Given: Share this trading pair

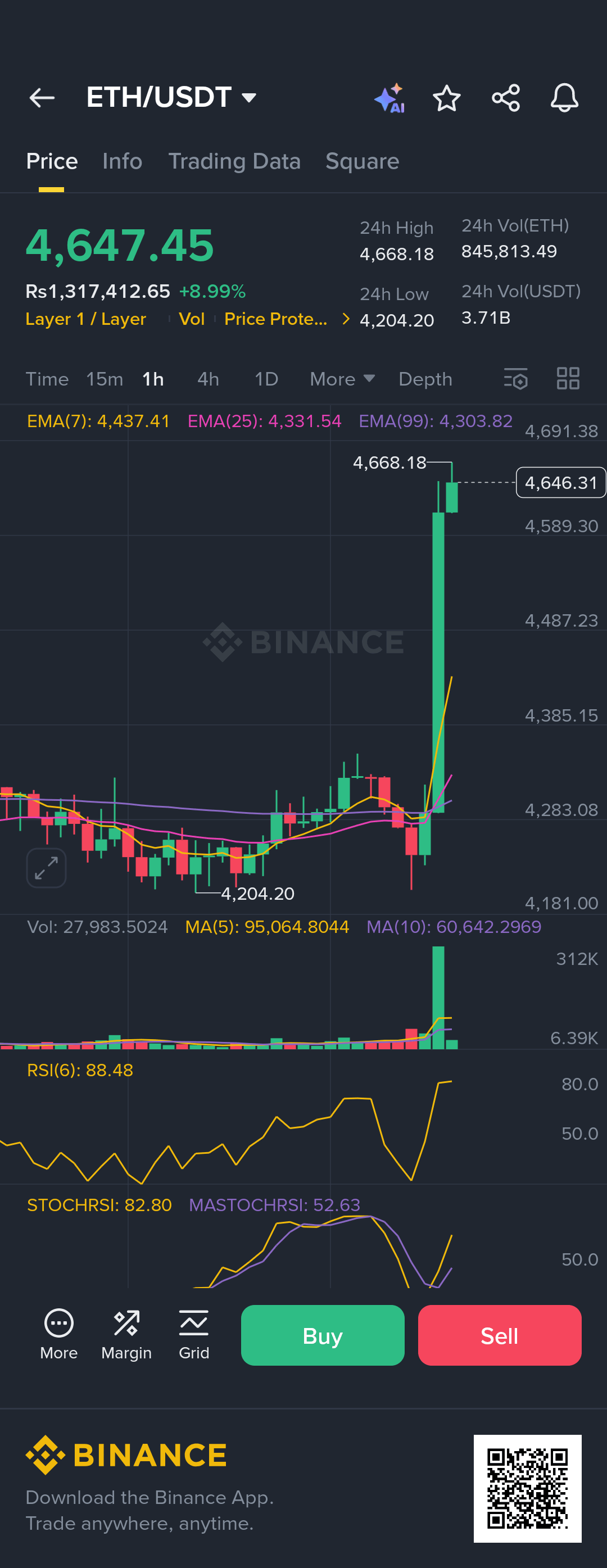Looking at the screenshot, I should (x=505, y=98).
